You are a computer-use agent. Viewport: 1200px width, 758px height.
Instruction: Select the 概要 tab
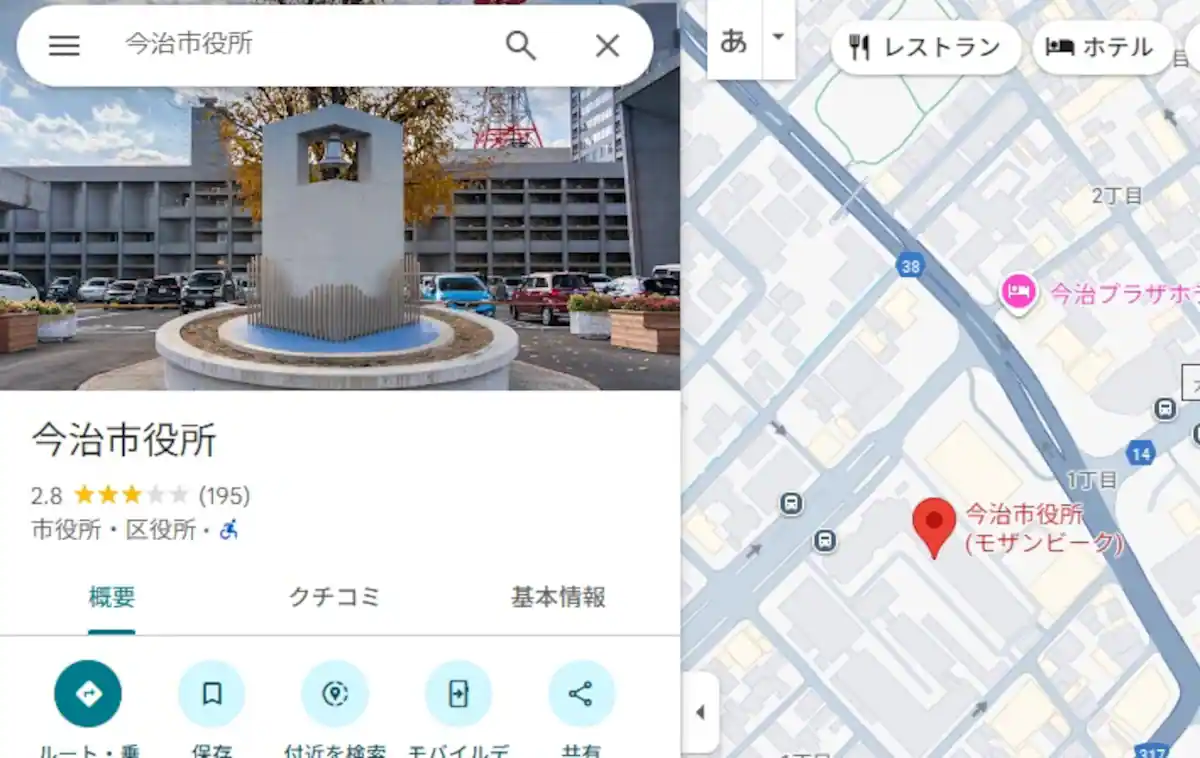click(x=111, y=598)
